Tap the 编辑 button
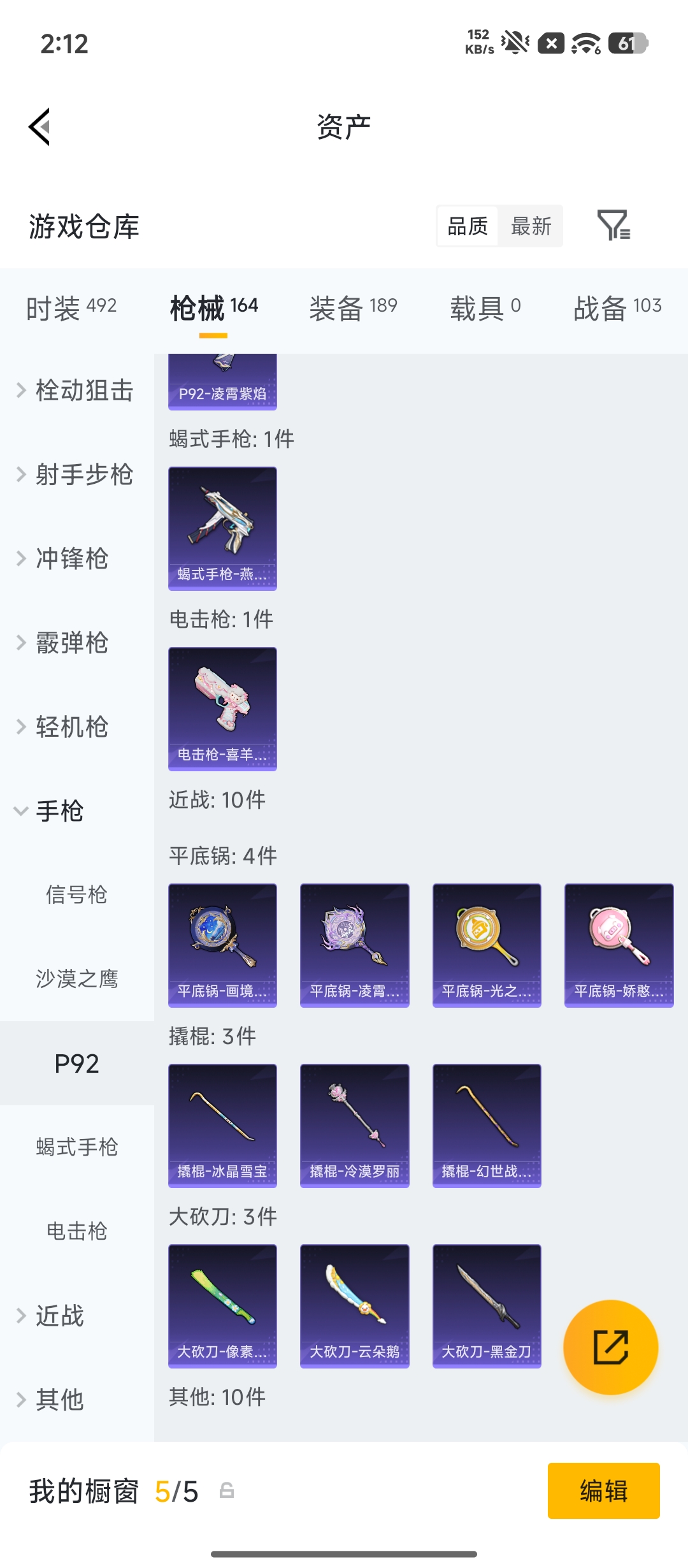The height and width of the screenshot is (1568, 688). [x=603, y=1490]
